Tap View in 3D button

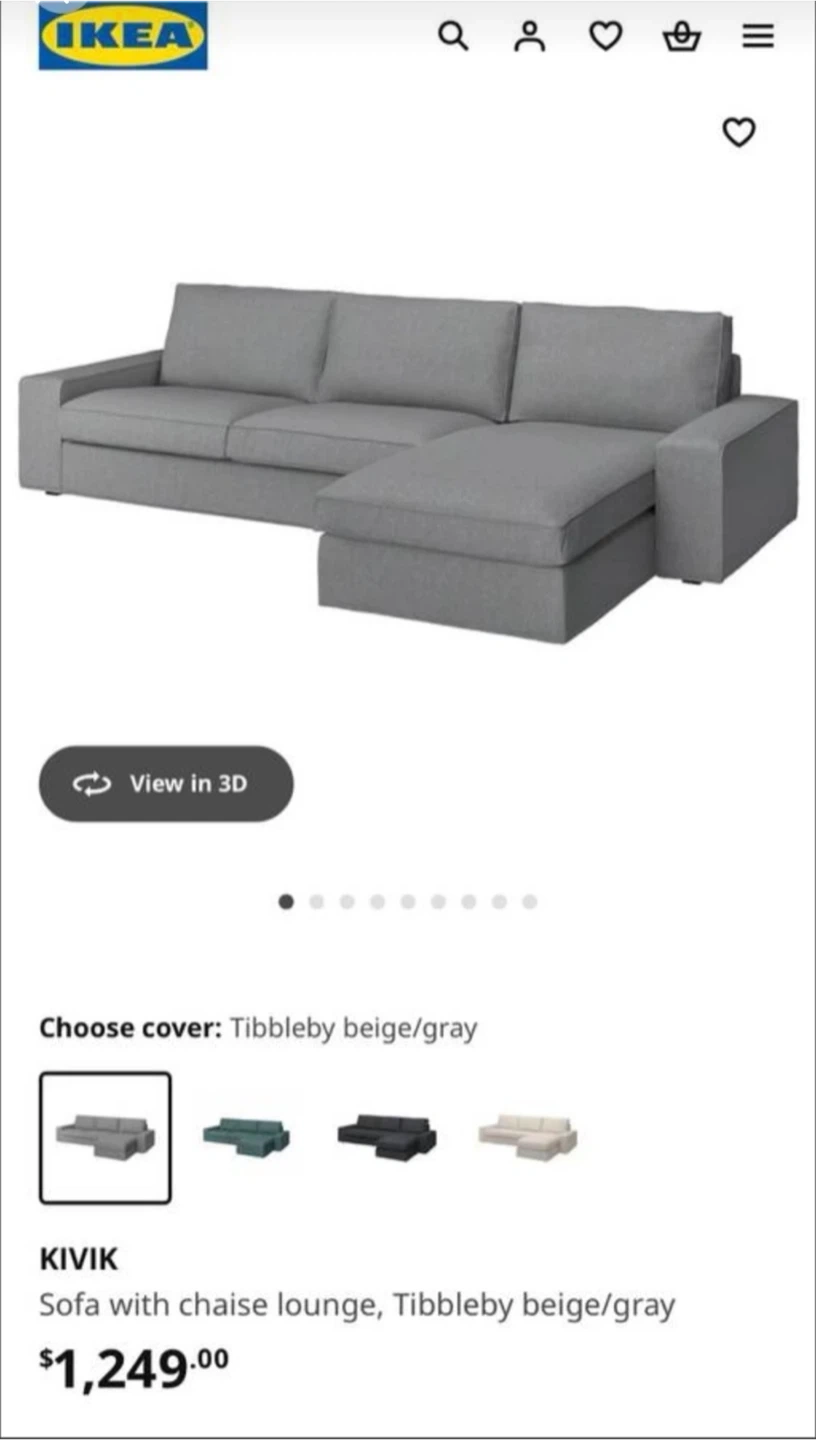point(166,784)
